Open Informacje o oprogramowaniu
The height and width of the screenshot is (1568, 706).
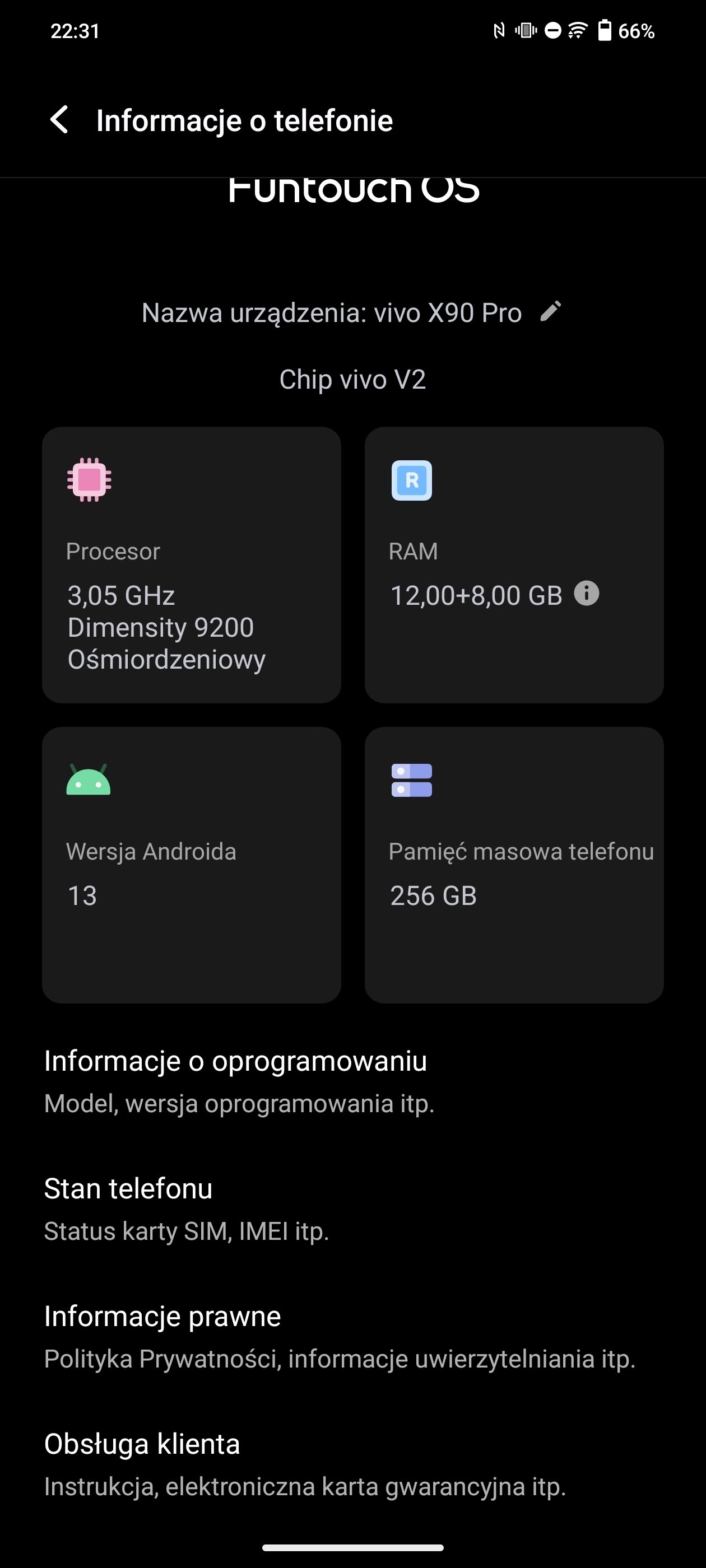(354, 1081)
